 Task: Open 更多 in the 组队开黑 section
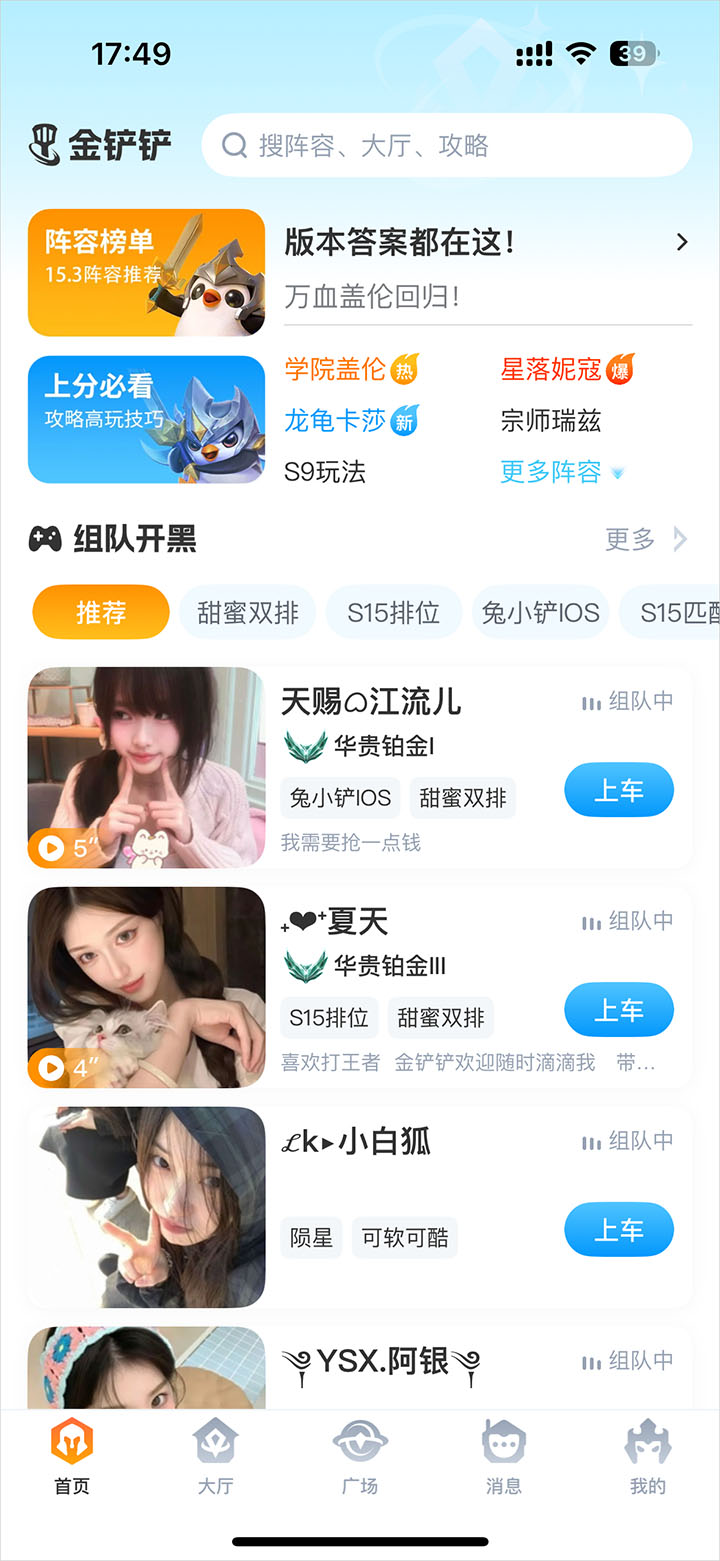coord(645,540)
